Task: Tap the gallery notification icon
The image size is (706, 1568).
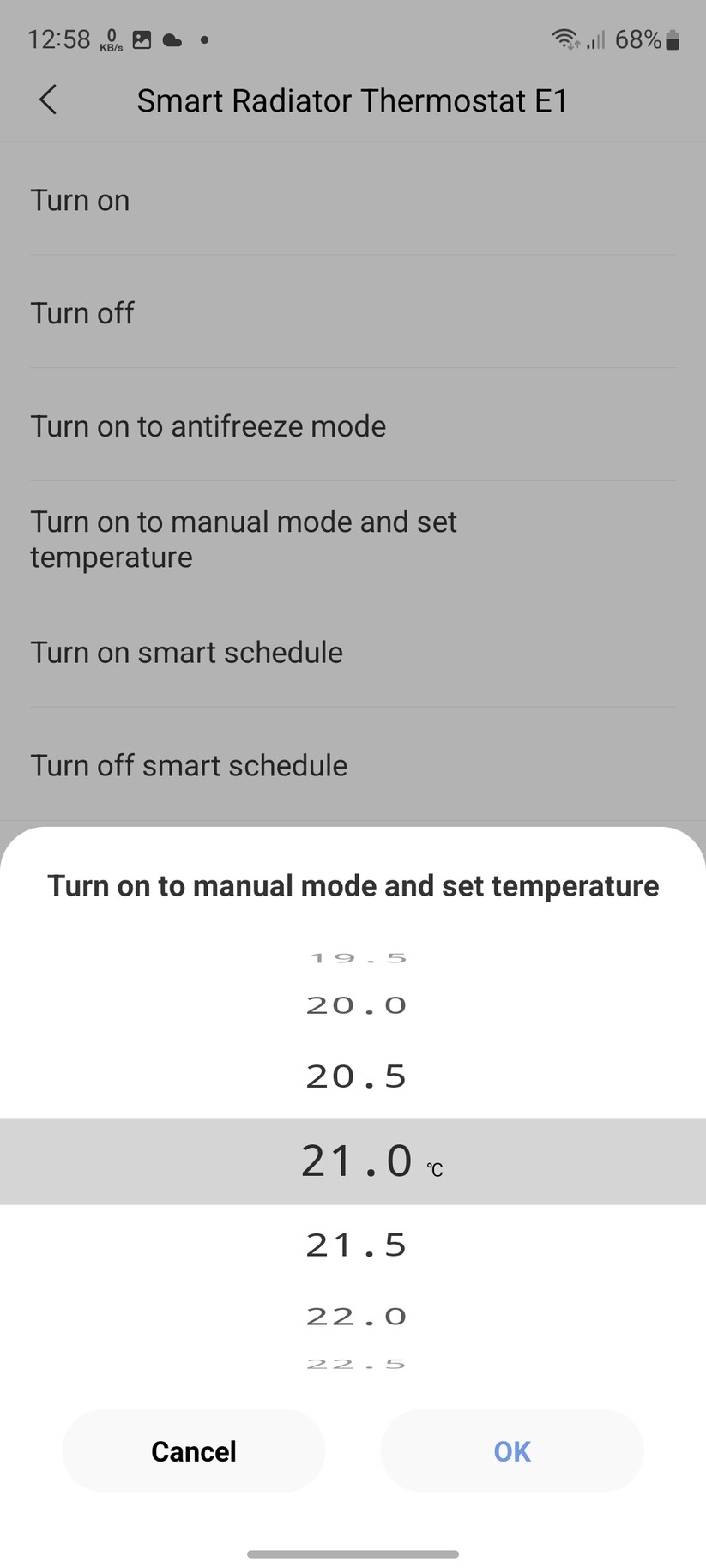Action: click(x=142, y=38)
